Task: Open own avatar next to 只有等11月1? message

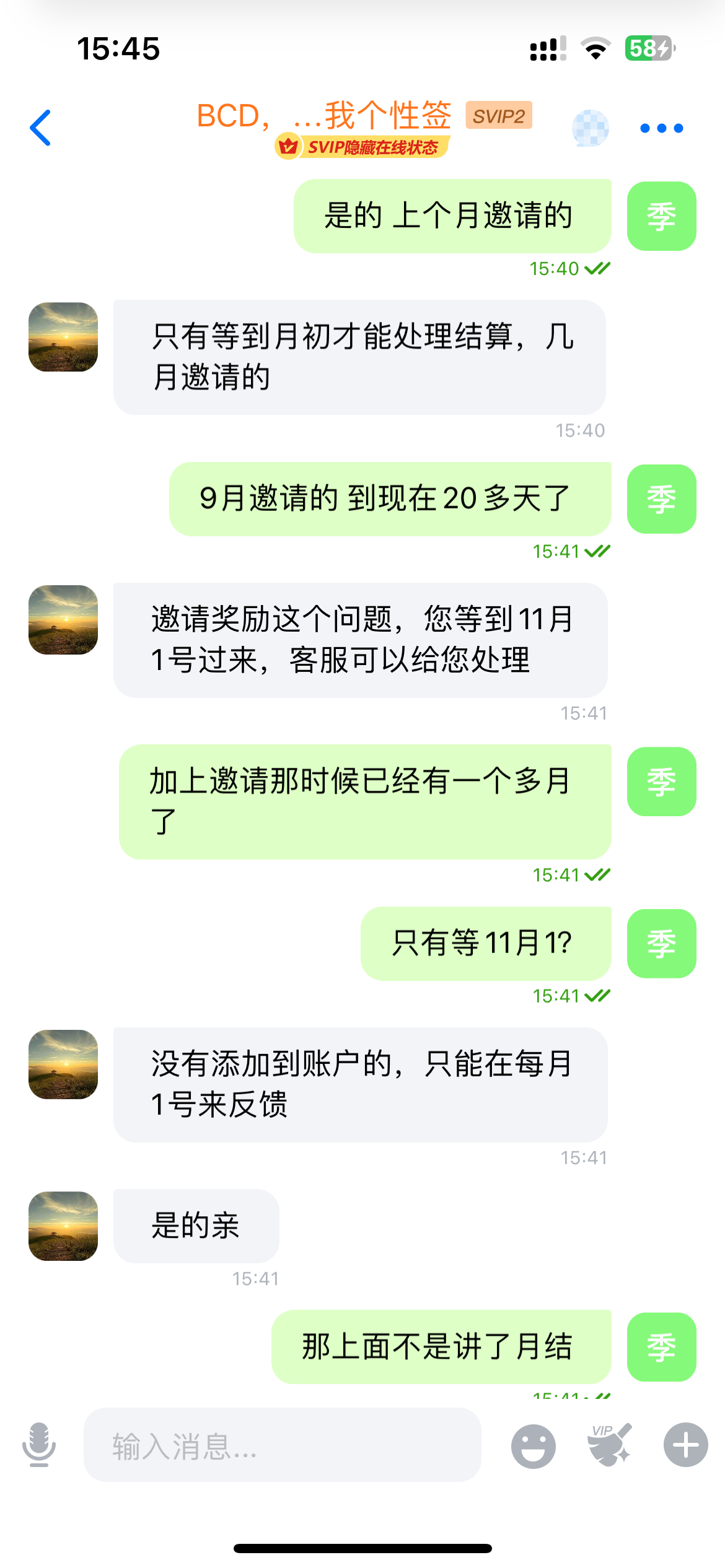Action: [x=661, y=943]
